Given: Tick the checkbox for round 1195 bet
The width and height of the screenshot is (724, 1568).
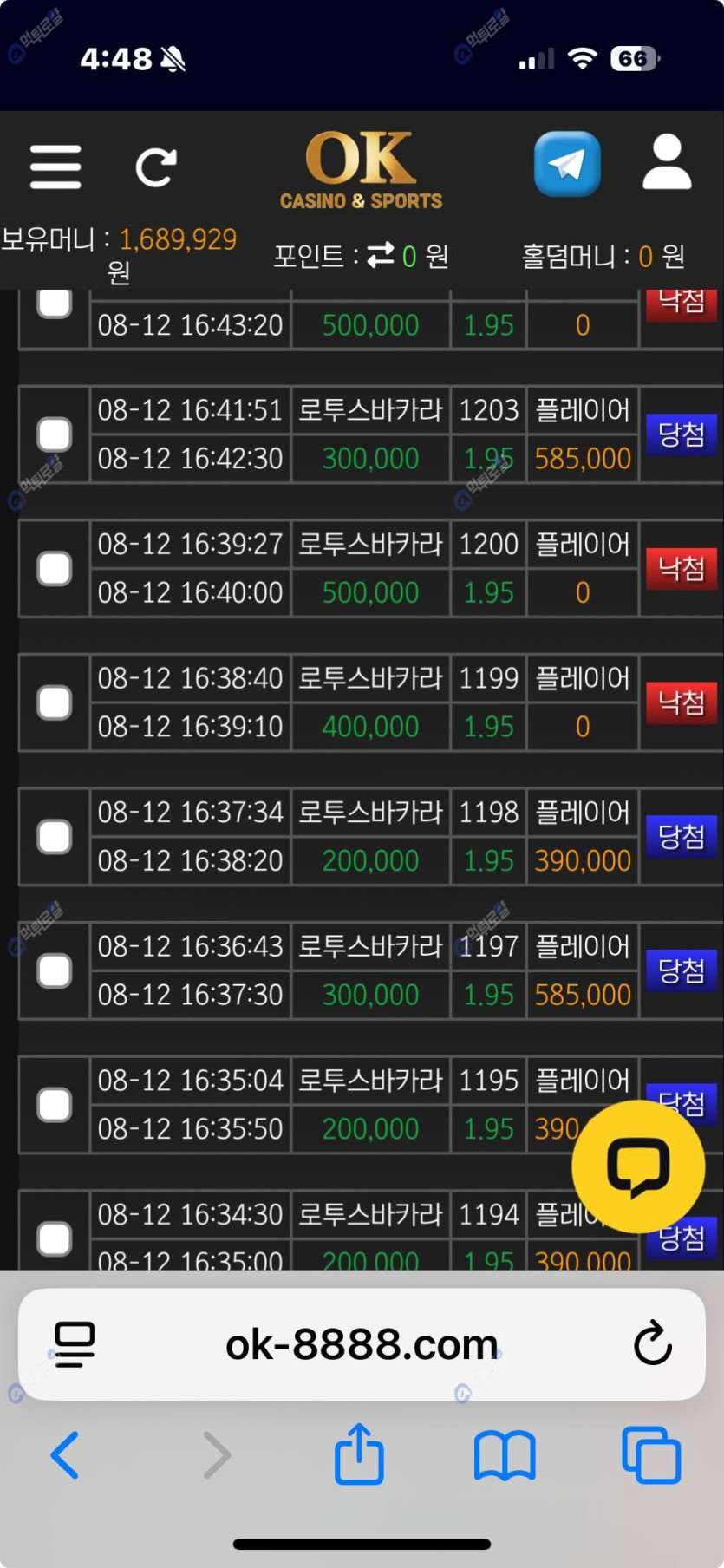Looking at the screenshot, I should [55, 1105].
